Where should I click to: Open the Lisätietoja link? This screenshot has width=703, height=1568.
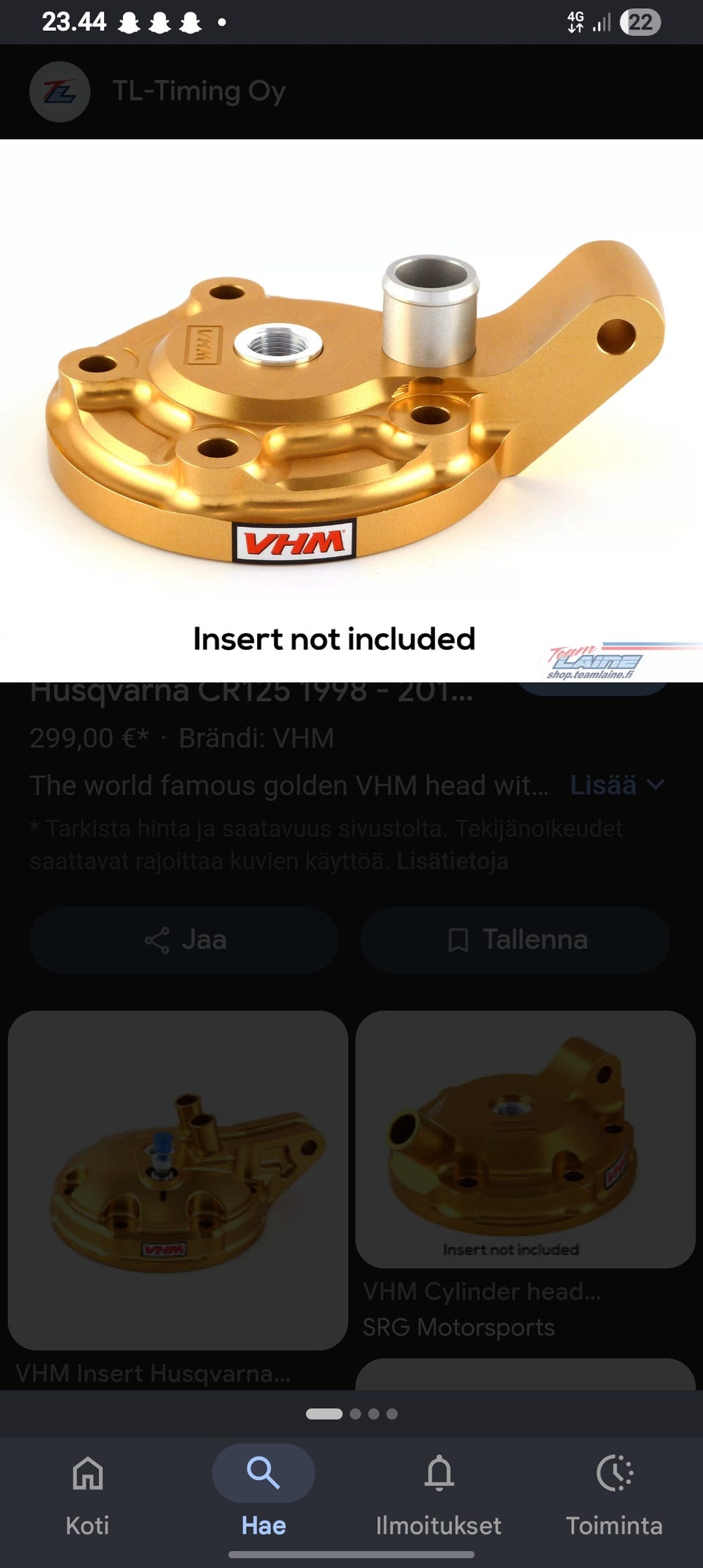[452, 861]
